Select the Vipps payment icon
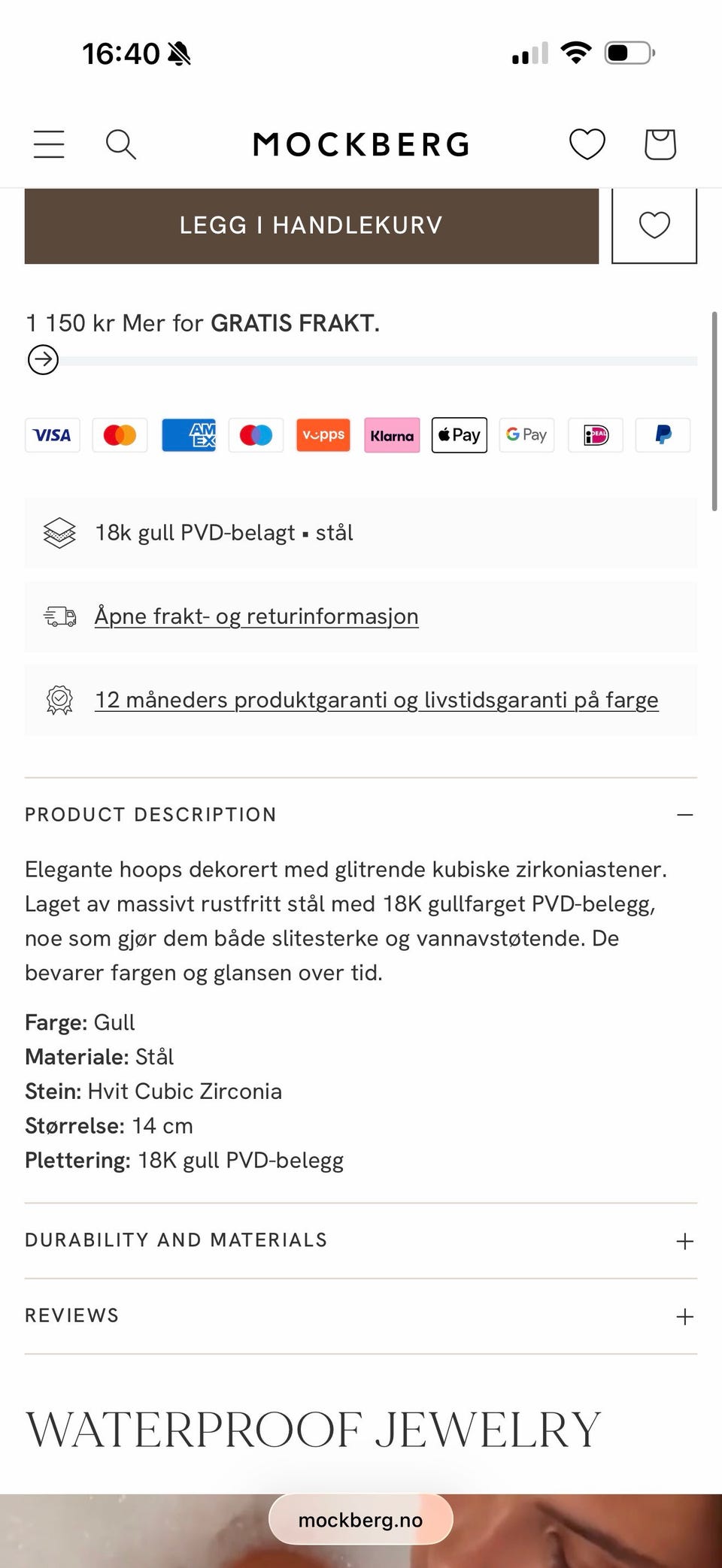 point(323,434)
